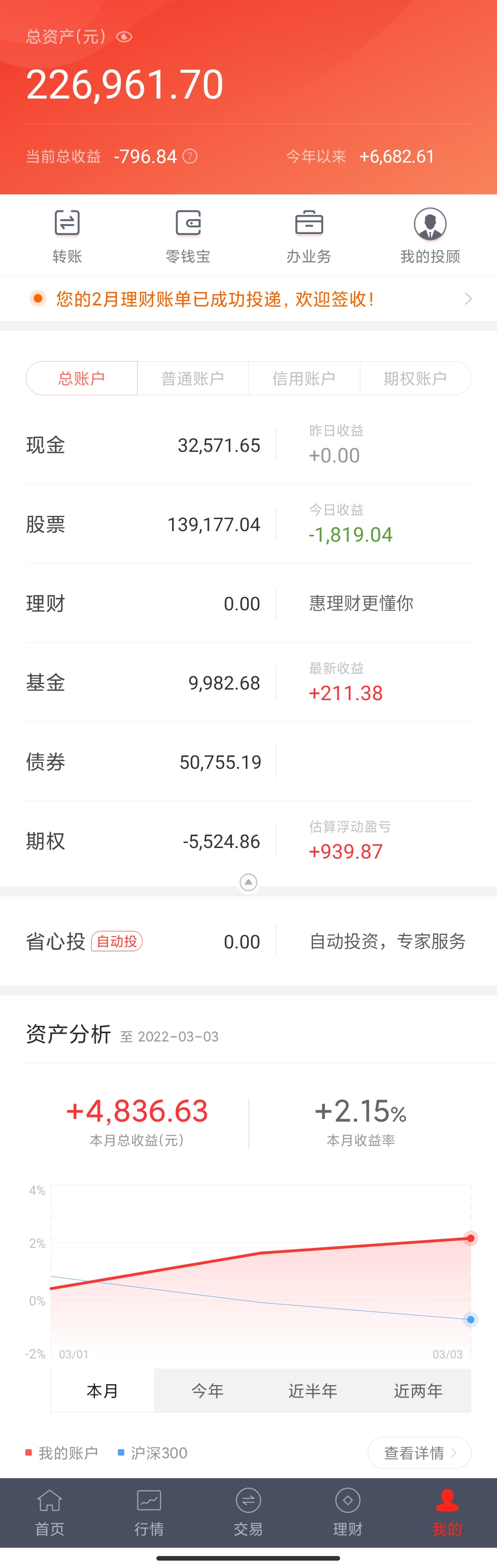Screen dimensions: 497x1568
Task: Select 近半年 chart period
Action: tap(312, 1390)
